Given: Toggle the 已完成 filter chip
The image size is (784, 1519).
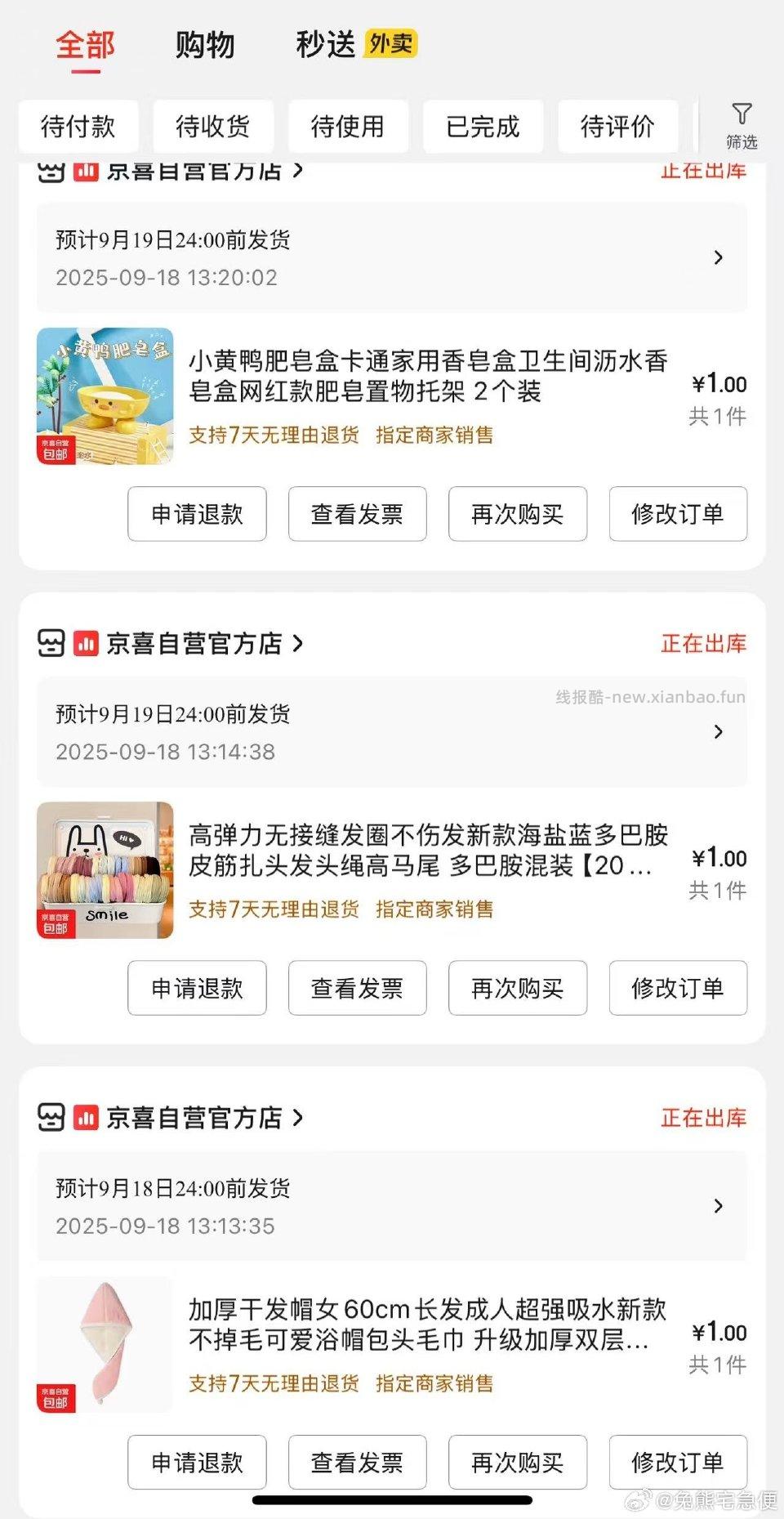Looking at the screenshot, I should (x=483, y=127).
